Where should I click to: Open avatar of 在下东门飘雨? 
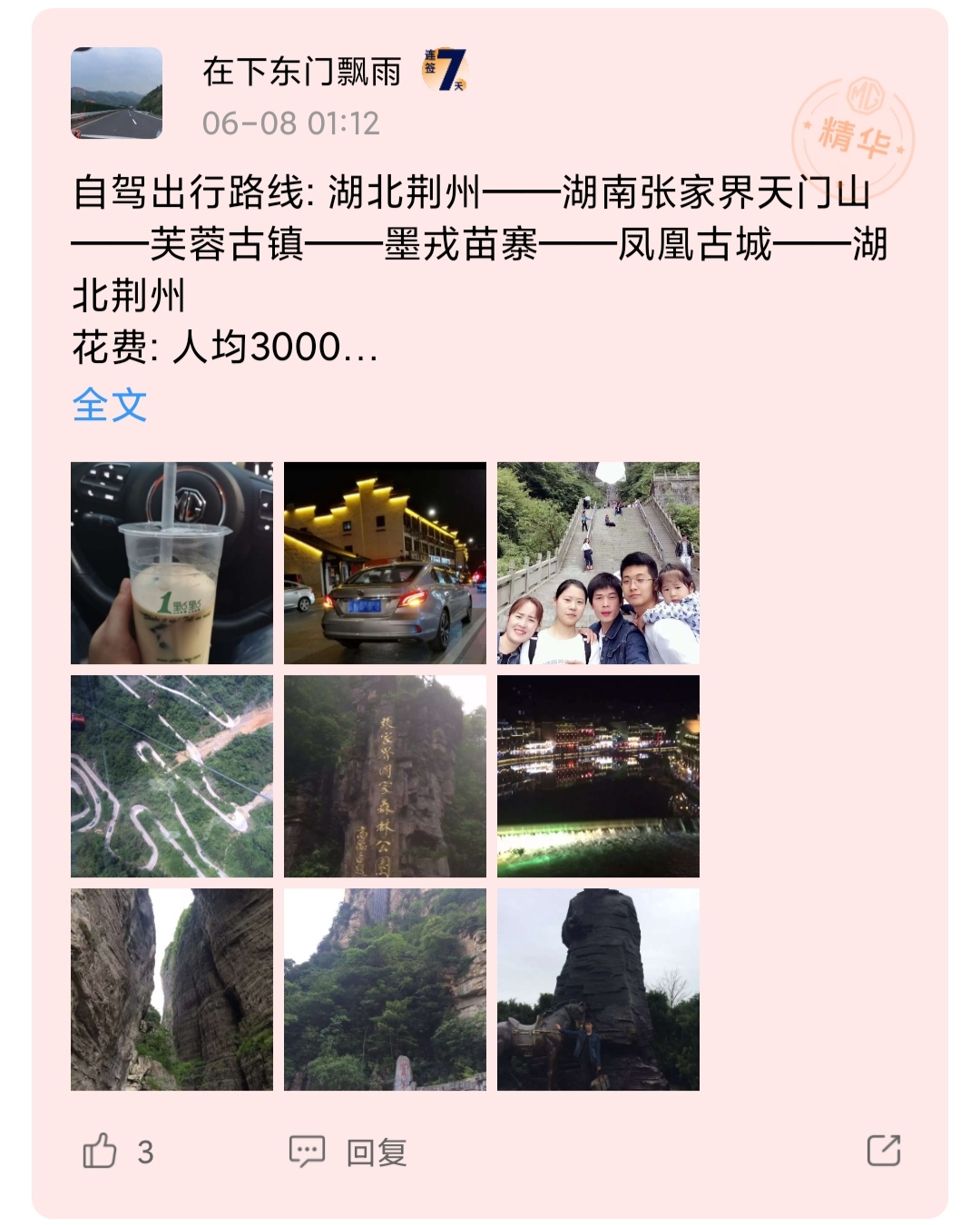click(116, 93)
